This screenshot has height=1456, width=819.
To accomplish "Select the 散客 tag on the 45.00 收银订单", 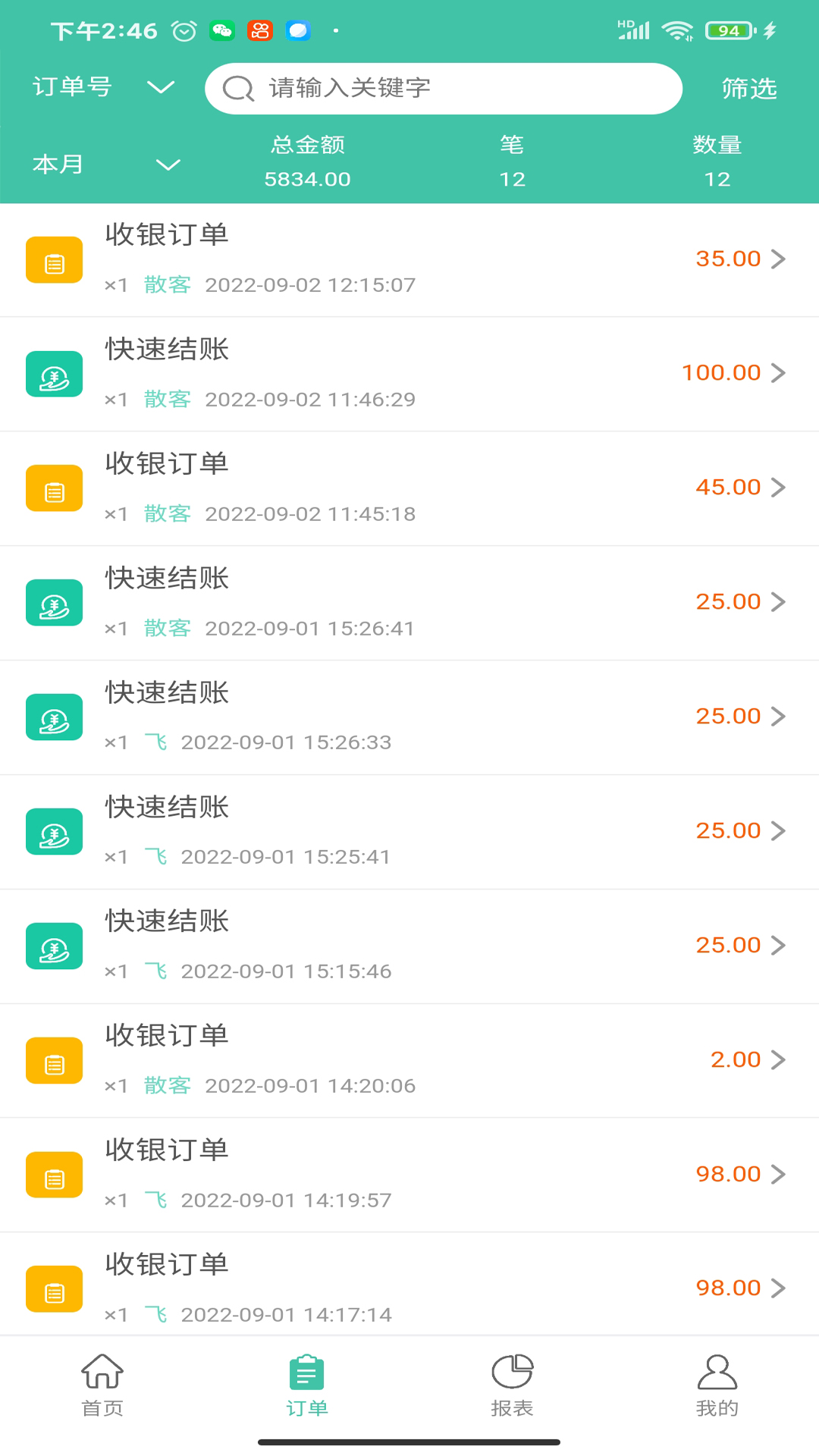I will tap(168, 513).
